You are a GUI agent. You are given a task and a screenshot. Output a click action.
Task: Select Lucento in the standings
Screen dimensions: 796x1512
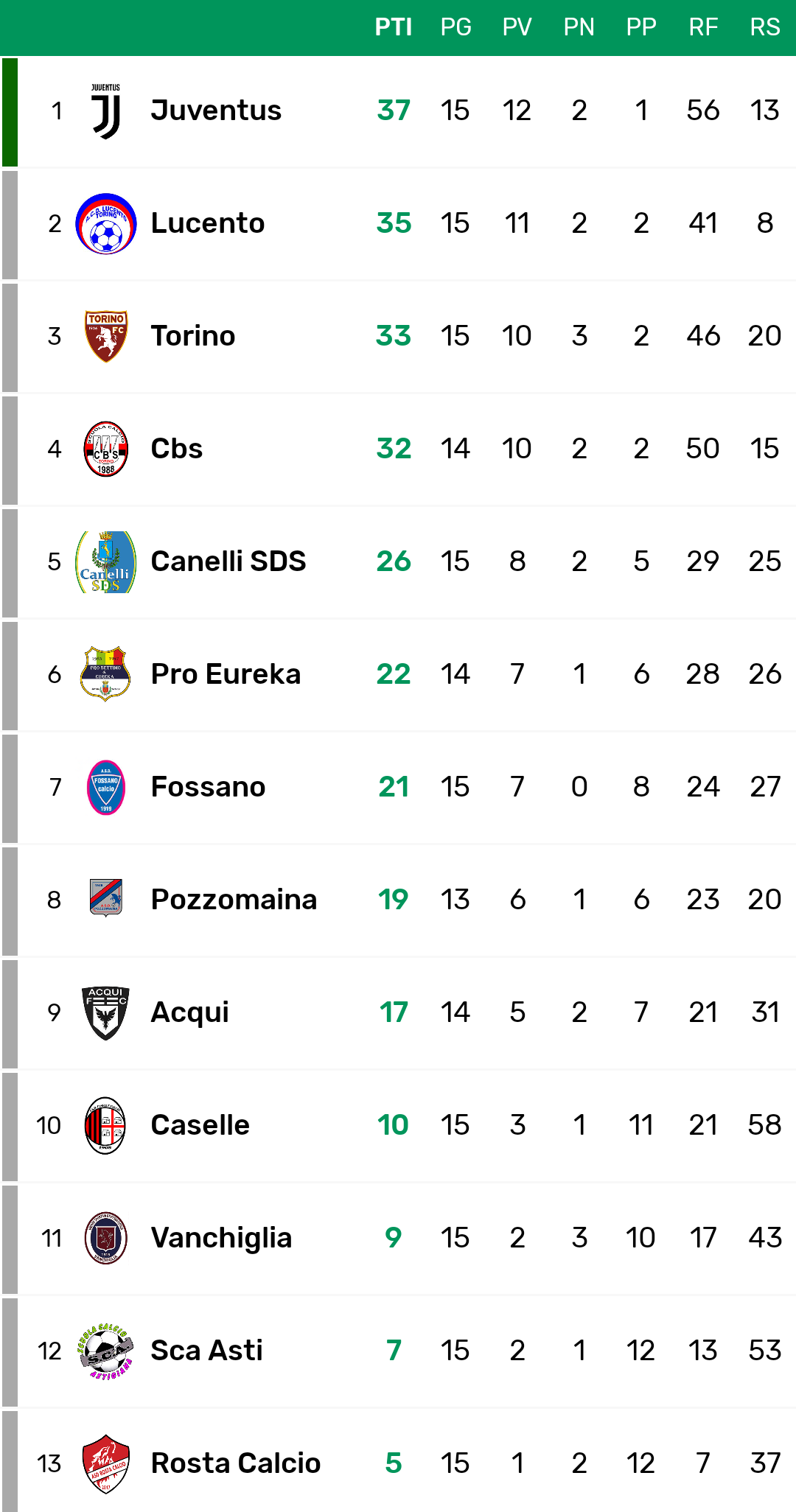point(398,224)
